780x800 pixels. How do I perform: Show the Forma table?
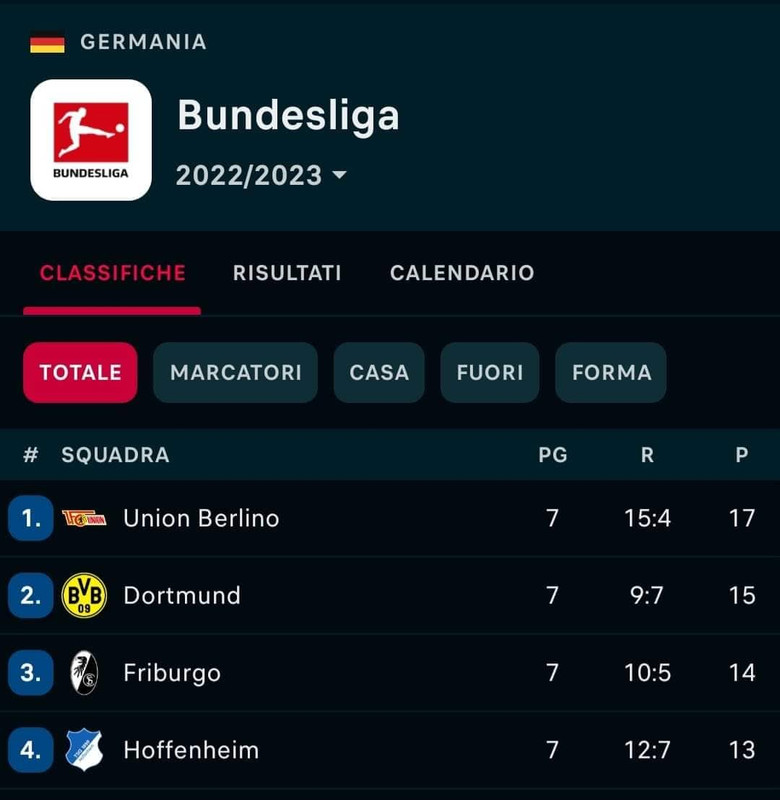pyautogui.click(x=611, y=372)
